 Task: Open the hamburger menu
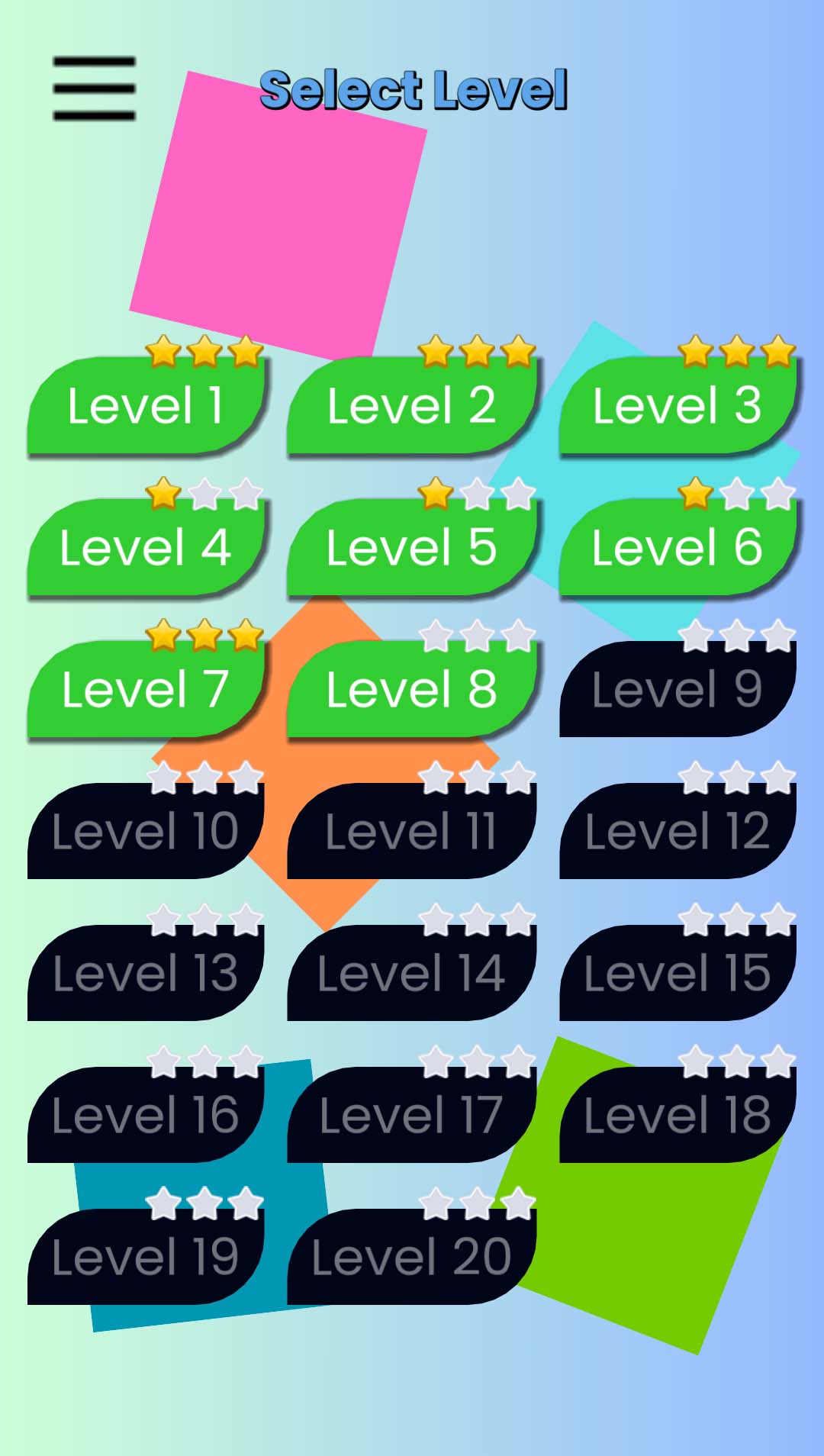[x=94, y=89]
